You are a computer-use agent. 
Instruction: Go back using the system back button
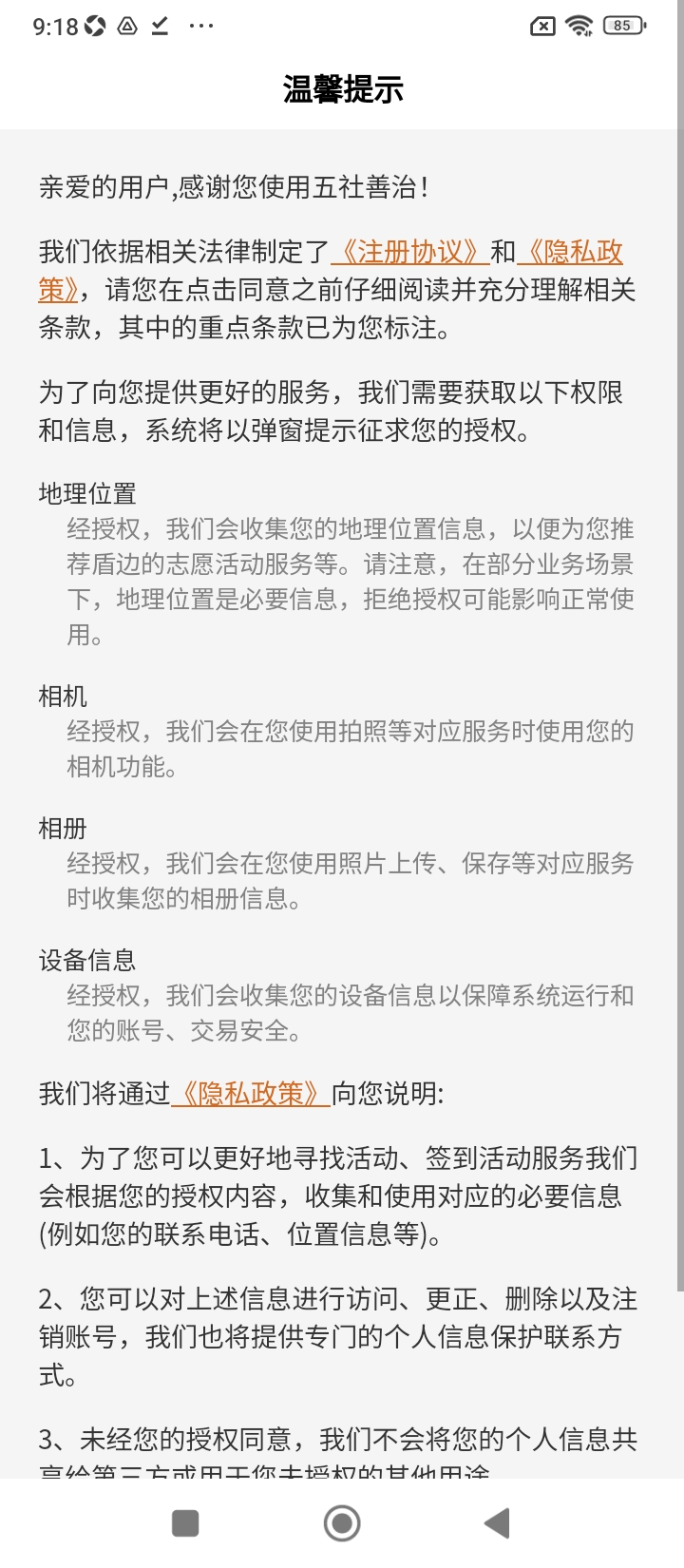[498, 1523]
